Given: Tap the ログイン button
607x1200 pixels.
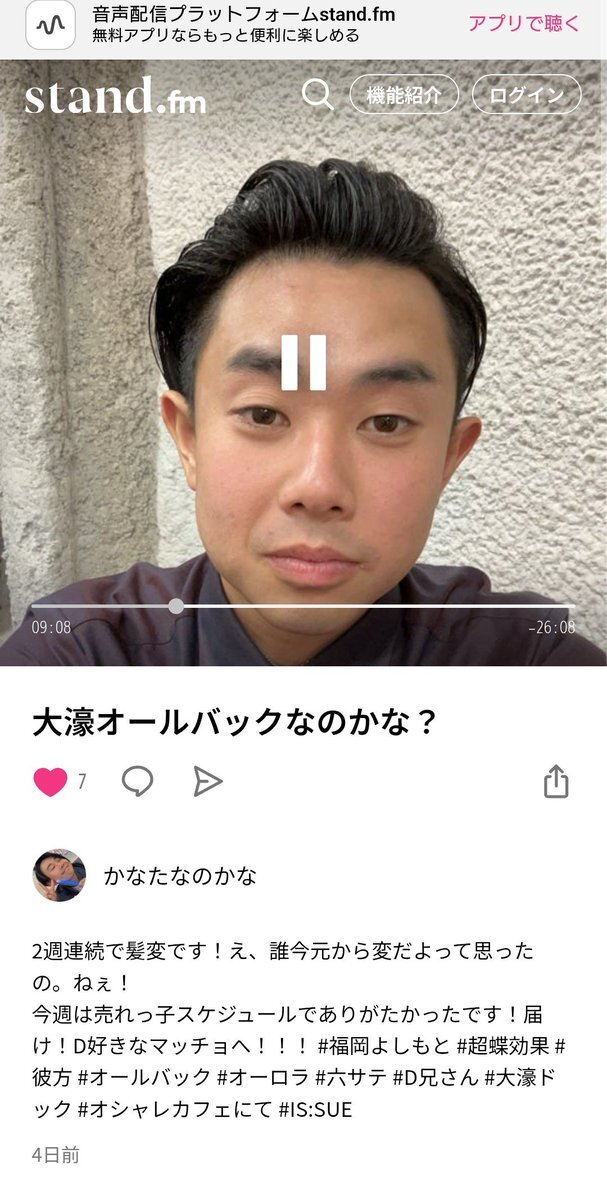Looking at the screenshot, I should (x=526, y=95).
